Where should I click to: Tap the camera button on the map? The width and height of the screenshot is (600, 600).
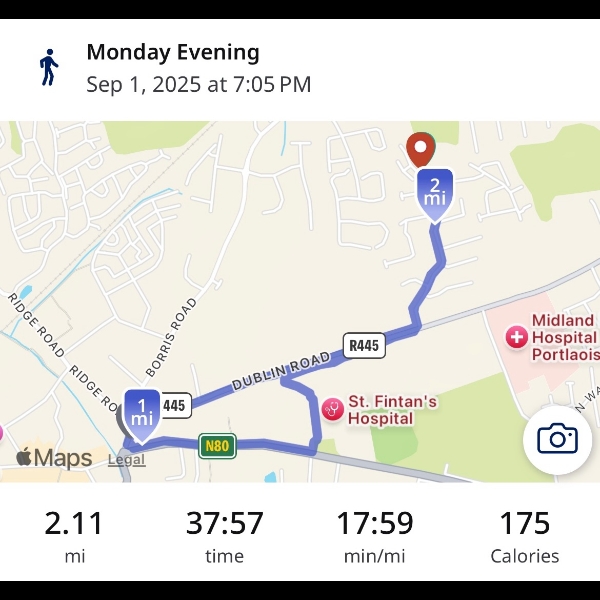(x=557, y=439)
